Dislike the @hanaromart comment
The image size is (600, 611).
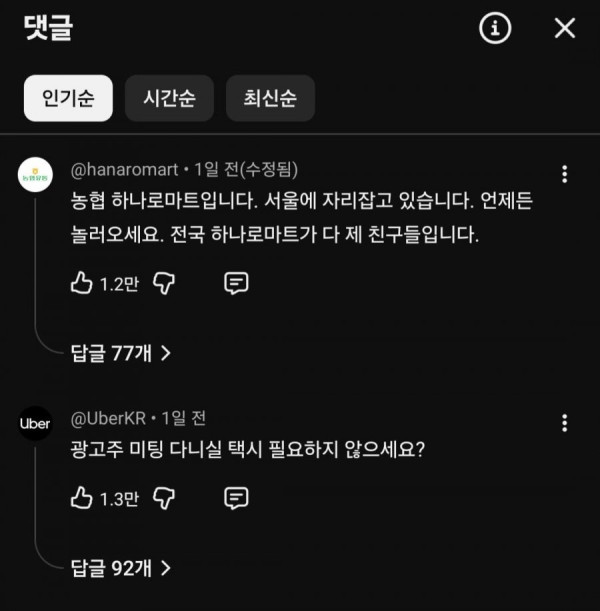[x=165, y=284]
